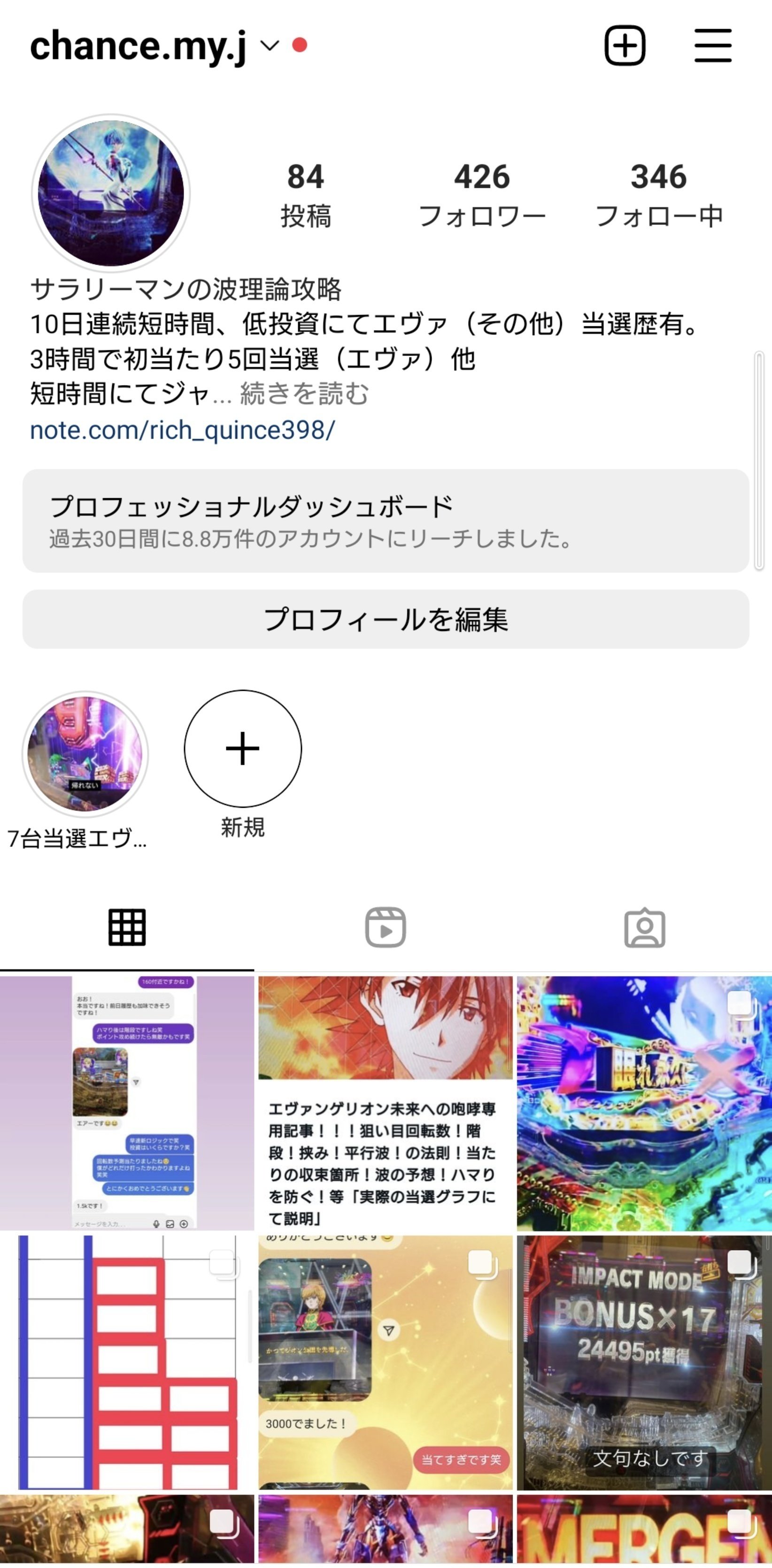Tap プロフィールを編集 button

[386, 619]
